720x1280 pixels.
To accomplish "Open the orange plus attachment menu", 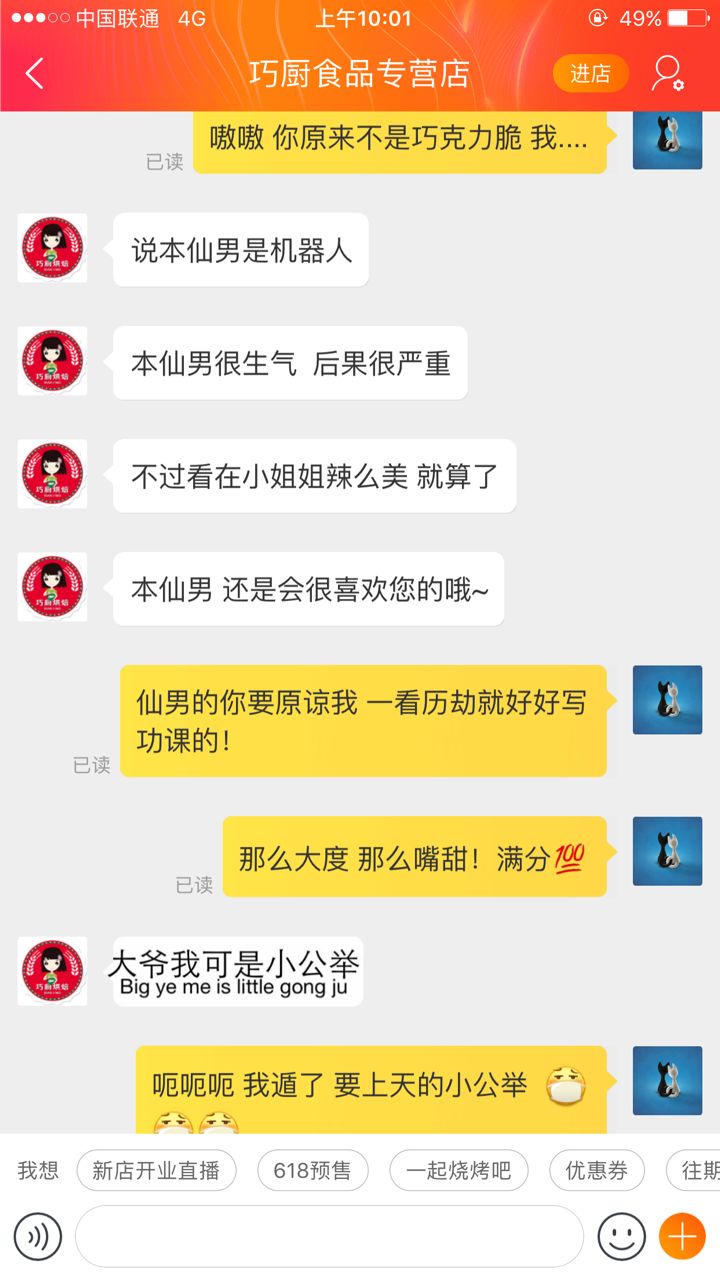I will (682, 1237).
